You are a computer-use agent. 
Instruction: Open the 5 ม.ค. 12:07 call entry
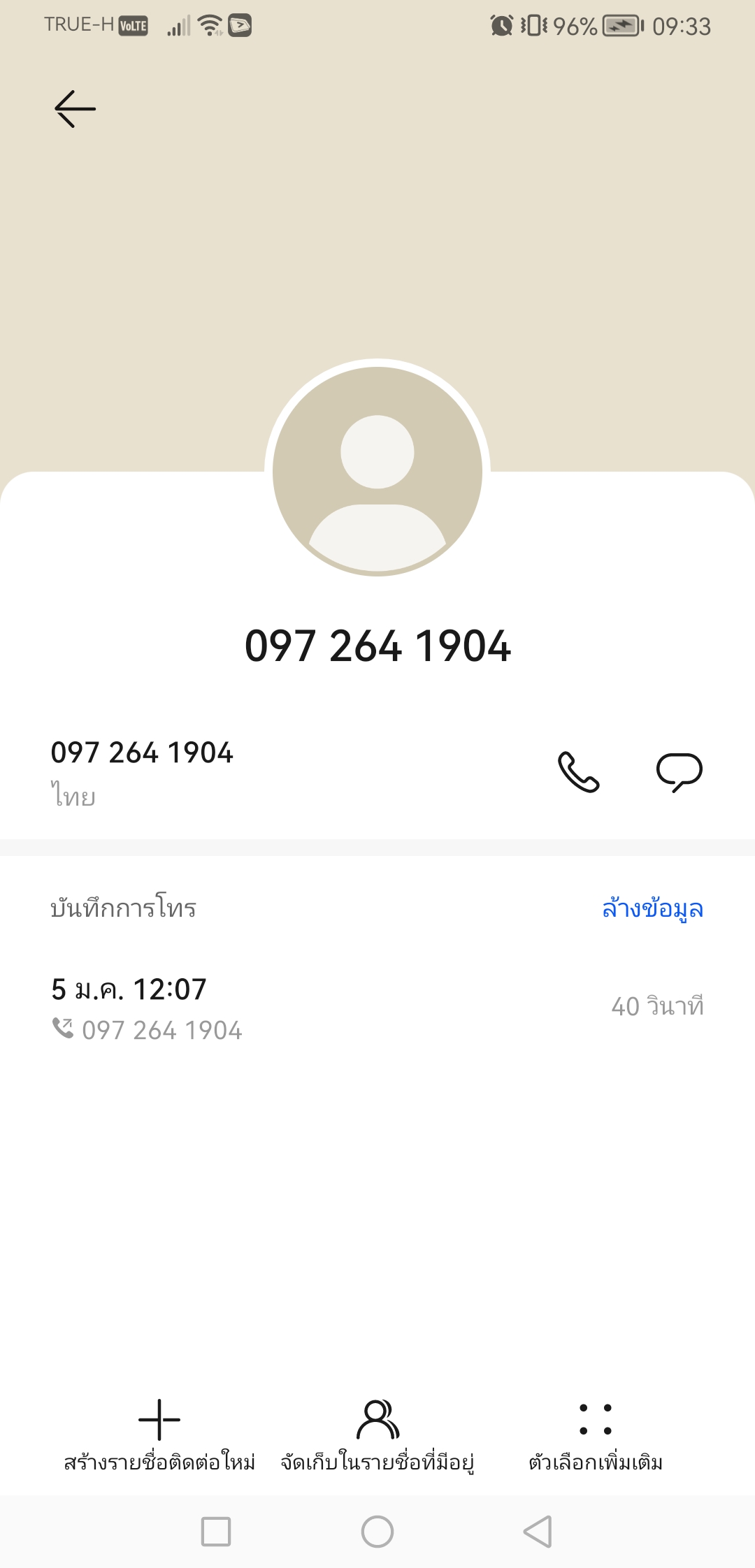(377, 1008)
